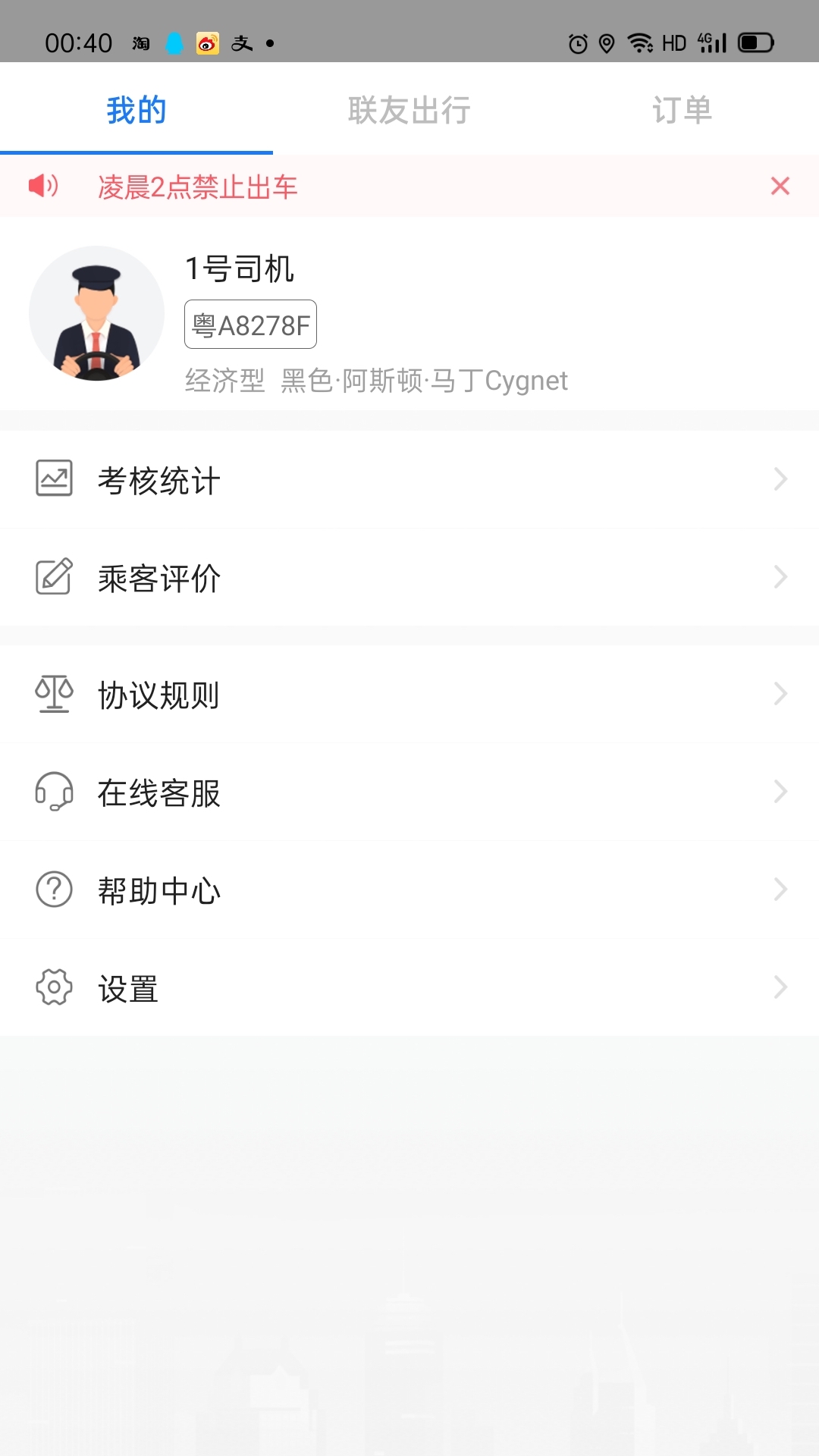Select the 我的 tab
Viewport: 819px width, 1456px height.
(x=136, y=111)
